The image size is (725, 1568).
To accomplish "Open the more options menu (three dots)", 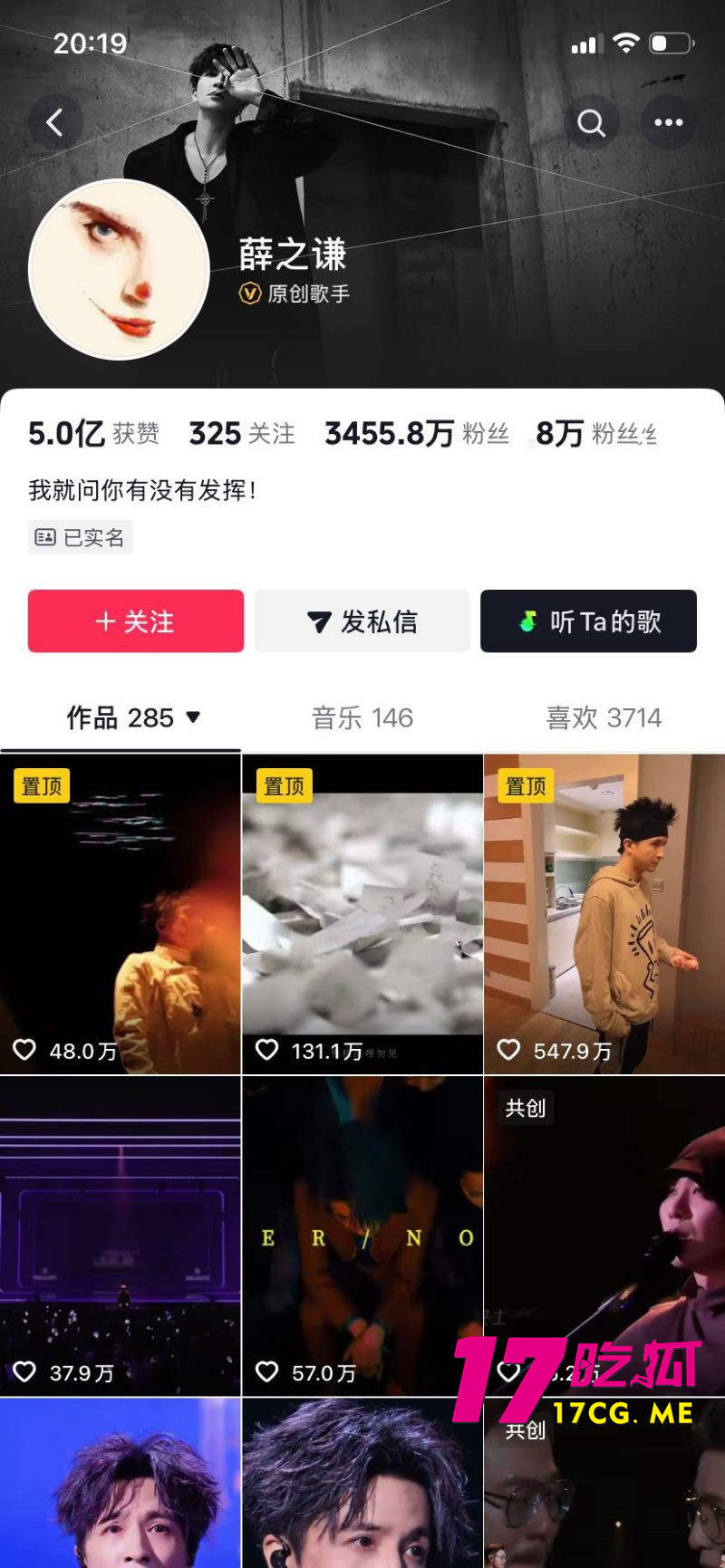I will (x=668, y=122).
